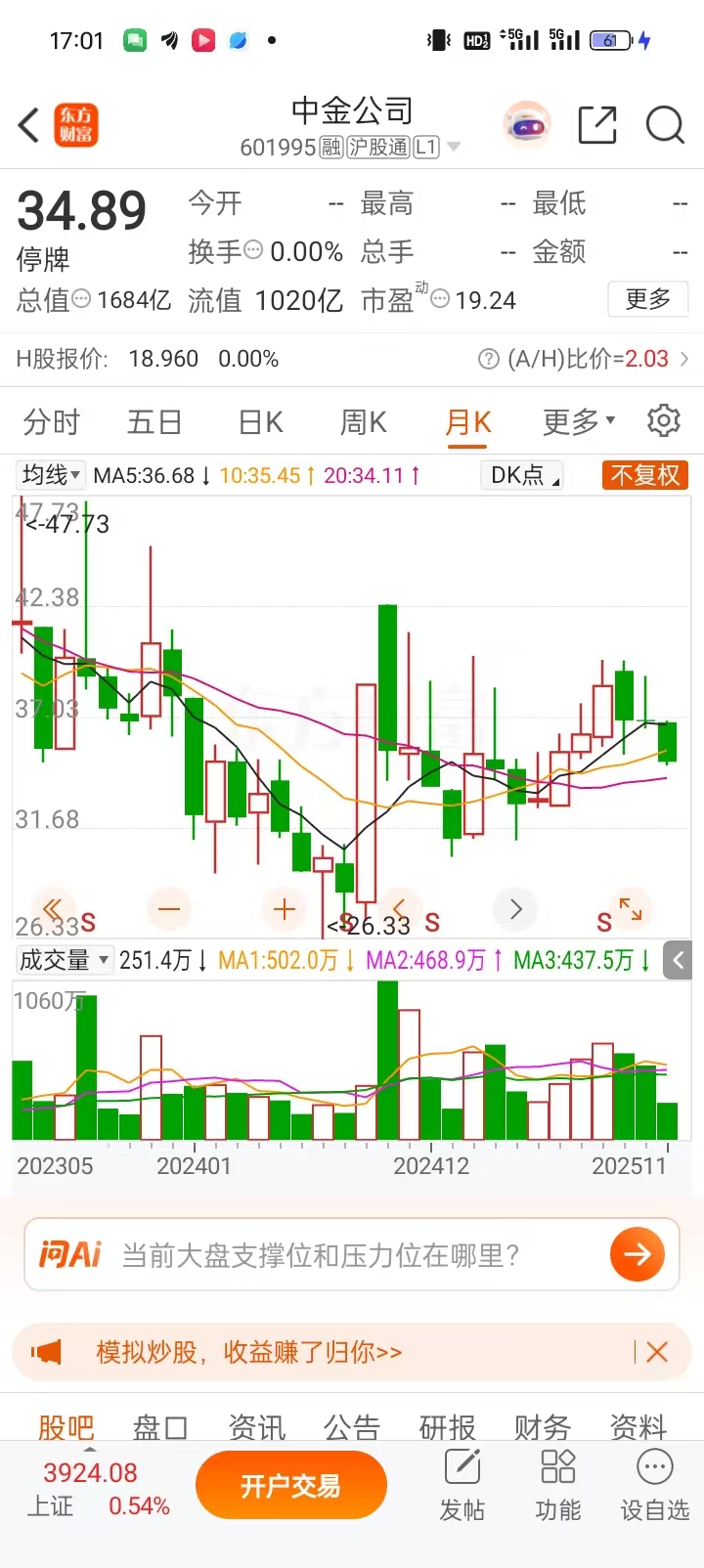Go back using the top-left arrow
This screenshot has width=704, height=1568.
pyautogui.click(x=29, y=126)
